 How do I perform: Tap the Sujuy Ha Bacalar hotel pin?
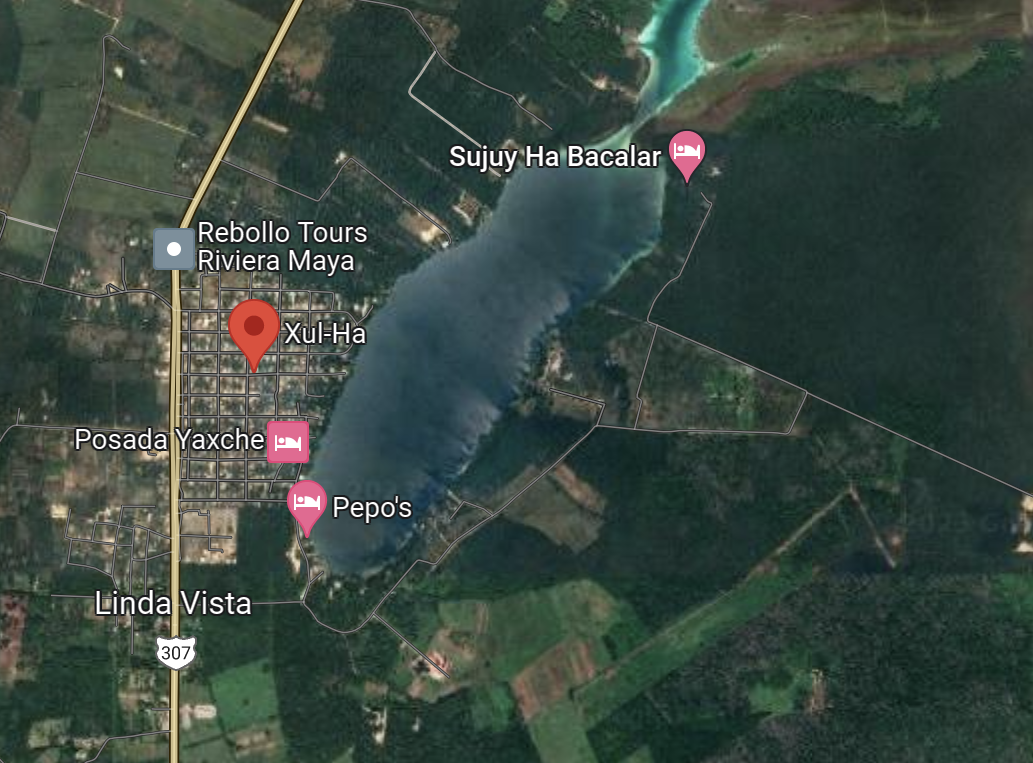pos(686,152)
